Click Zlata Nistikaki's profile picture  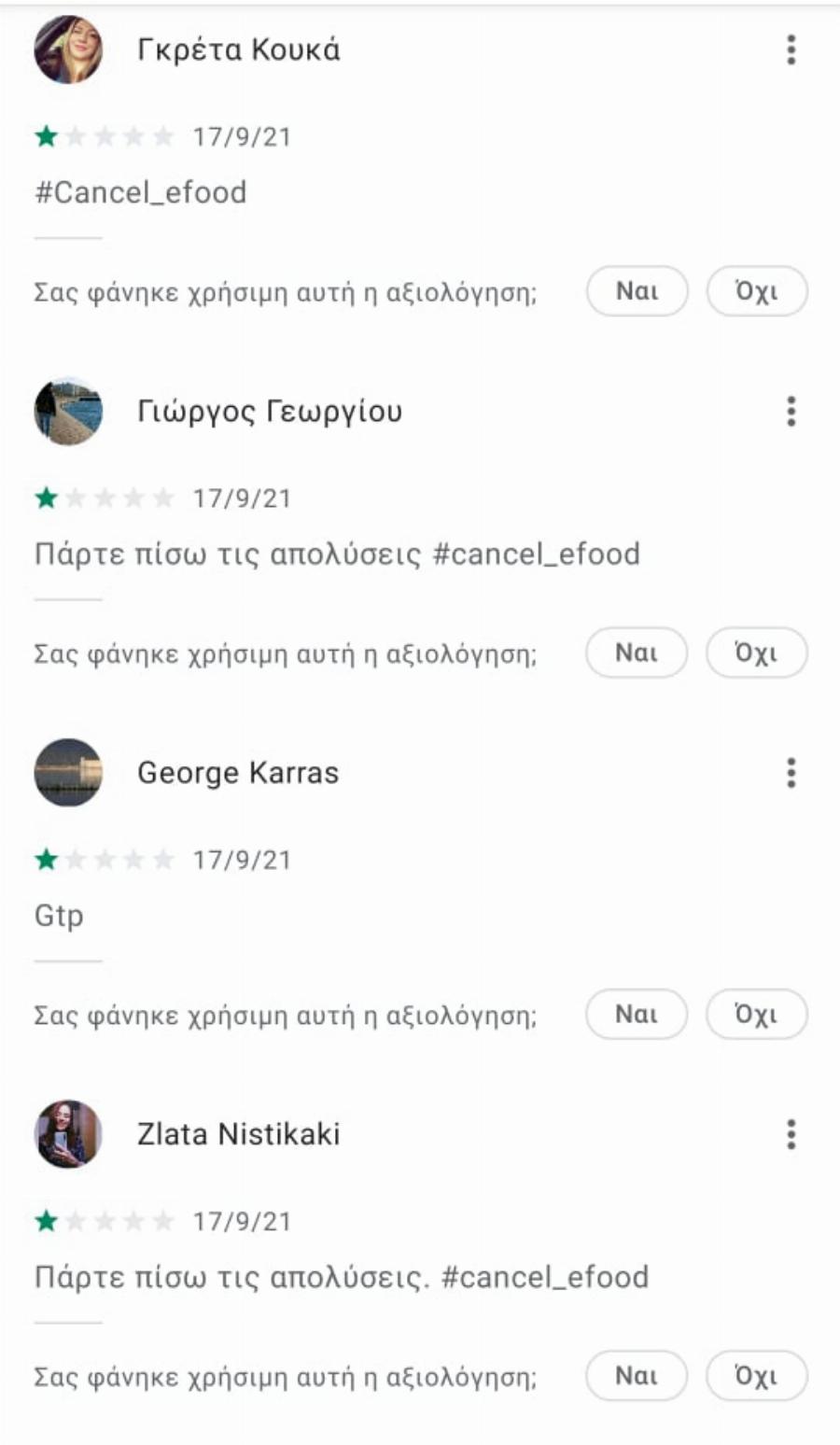(x=67, y=1133)
